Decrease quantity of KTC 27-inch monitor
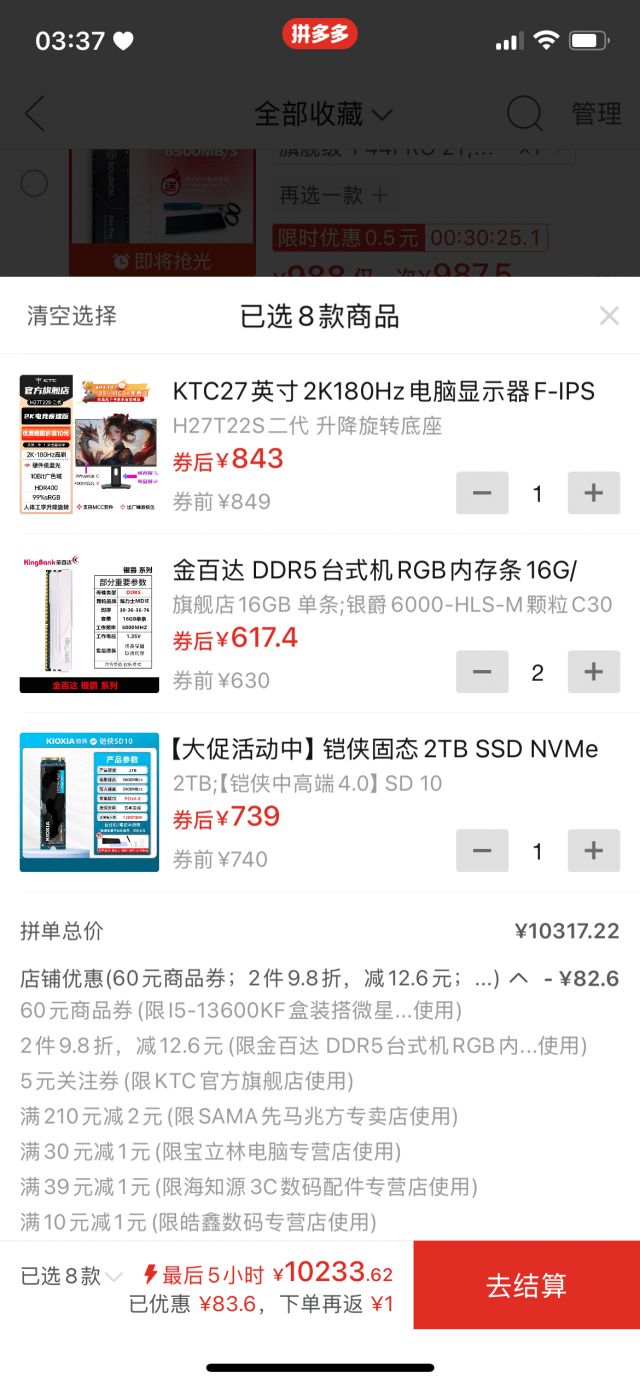640x1385 pixels. coord(482,493)
